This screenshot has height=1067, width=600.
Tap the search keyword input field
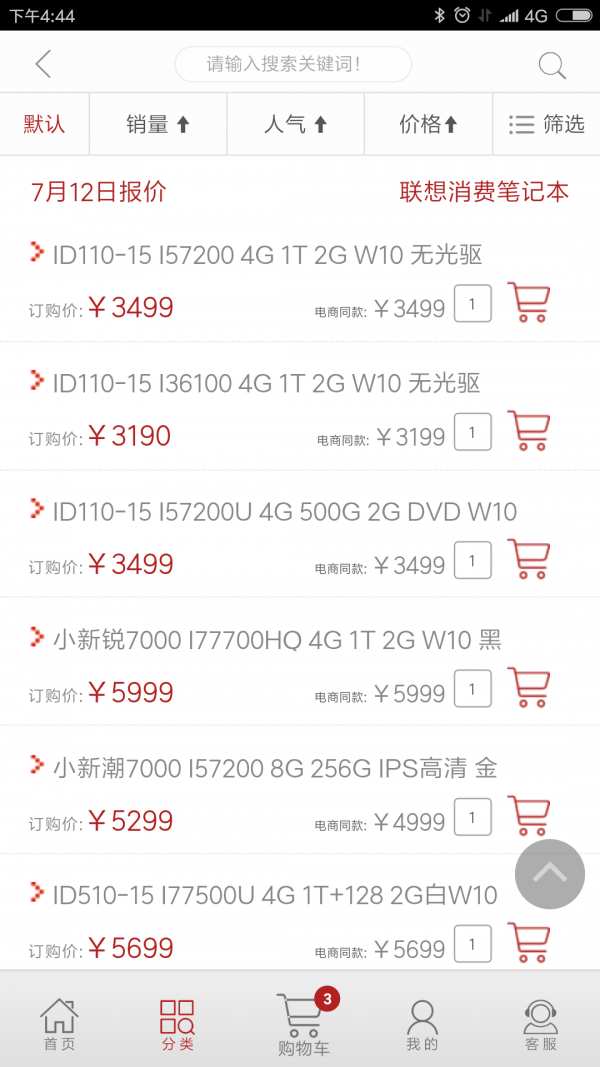click(x=292, y=65)
